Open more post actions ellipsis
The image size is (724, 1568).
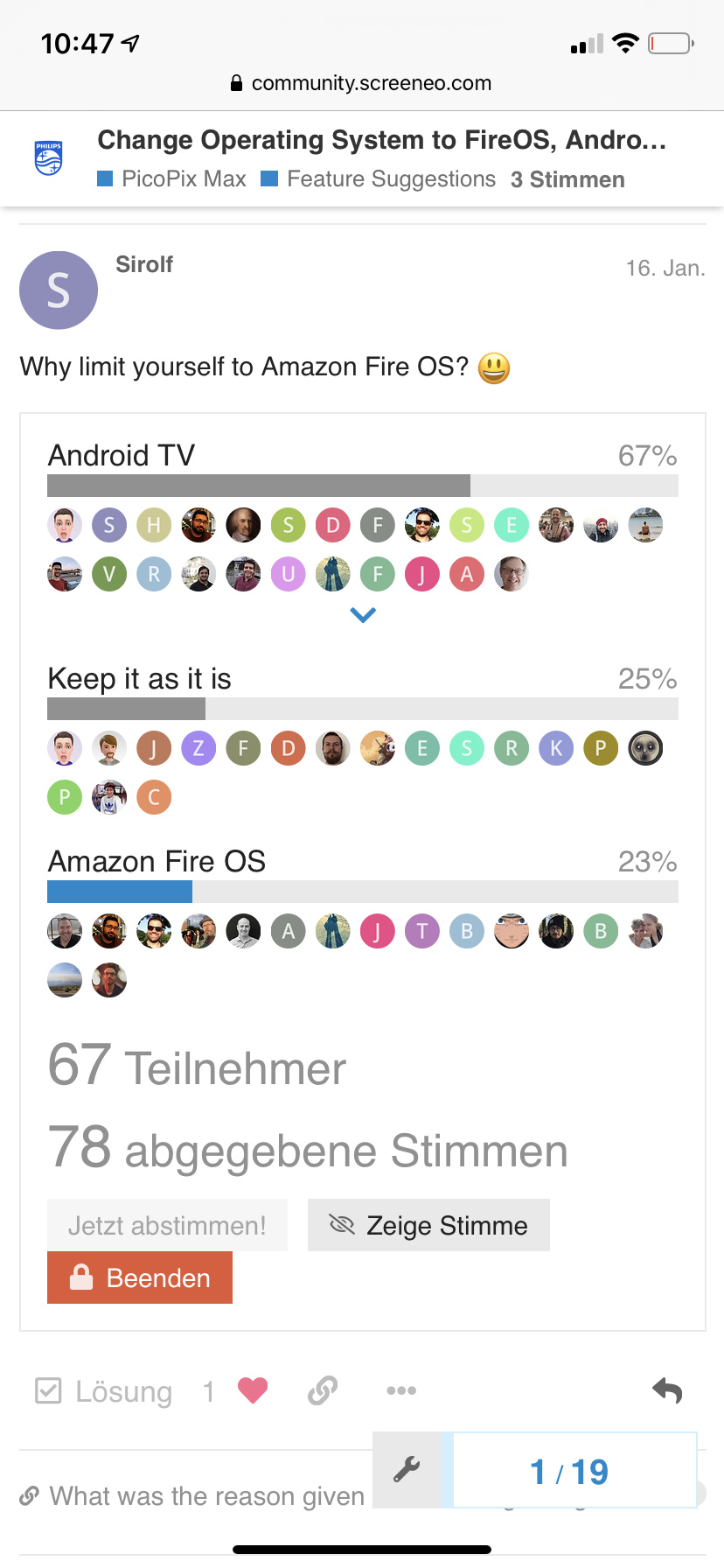tap(401, 1390)
